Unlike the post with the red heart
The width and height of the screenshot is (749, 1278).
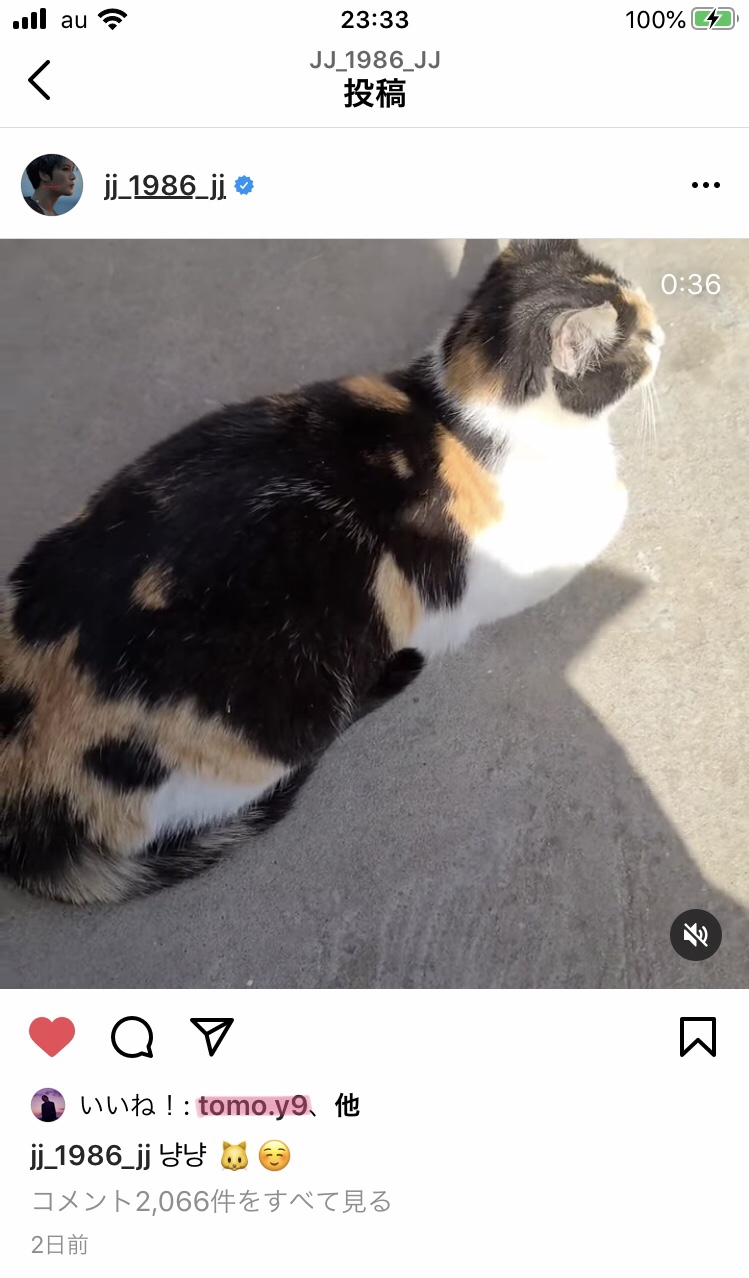(x=52, y=1037)
